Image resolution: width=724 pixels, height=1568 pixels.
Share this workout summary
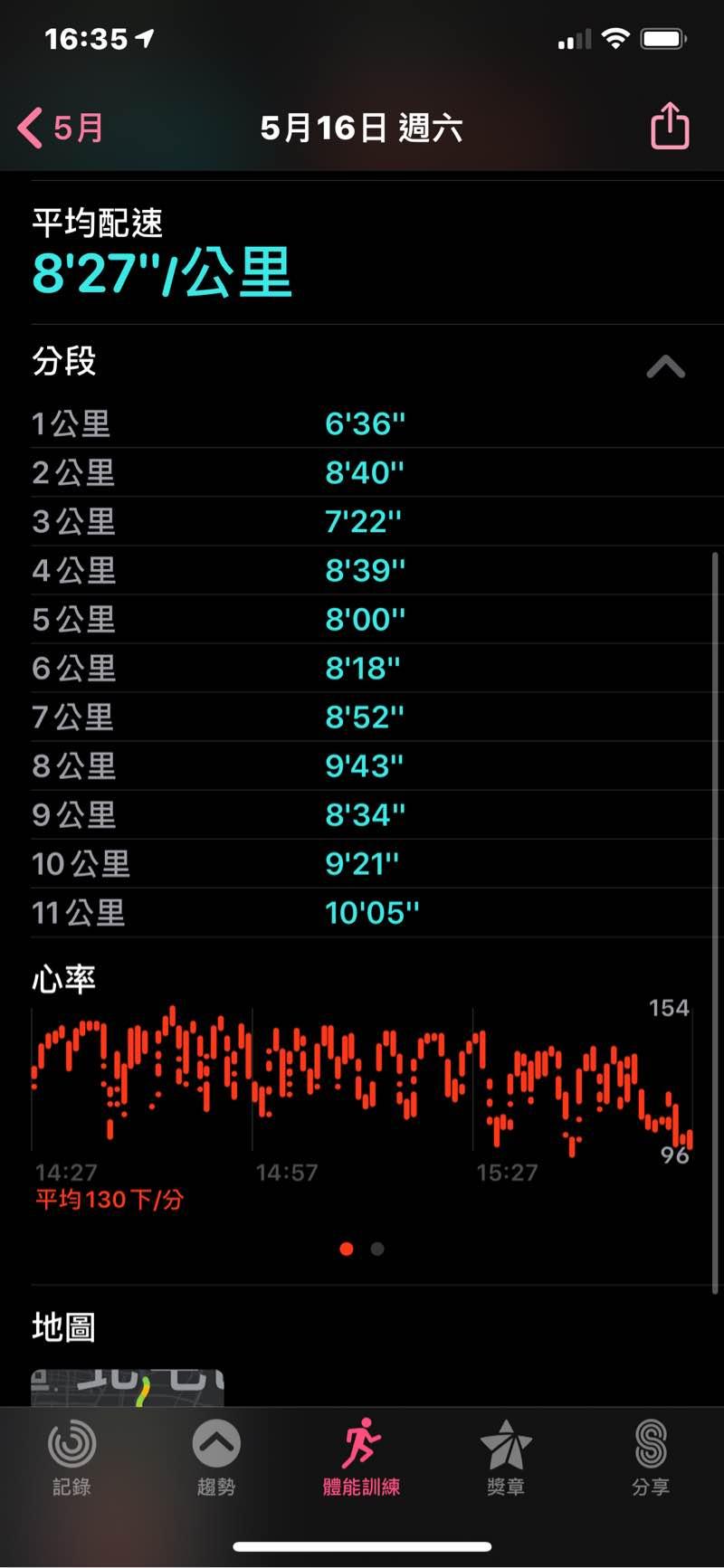coord(670,126)
